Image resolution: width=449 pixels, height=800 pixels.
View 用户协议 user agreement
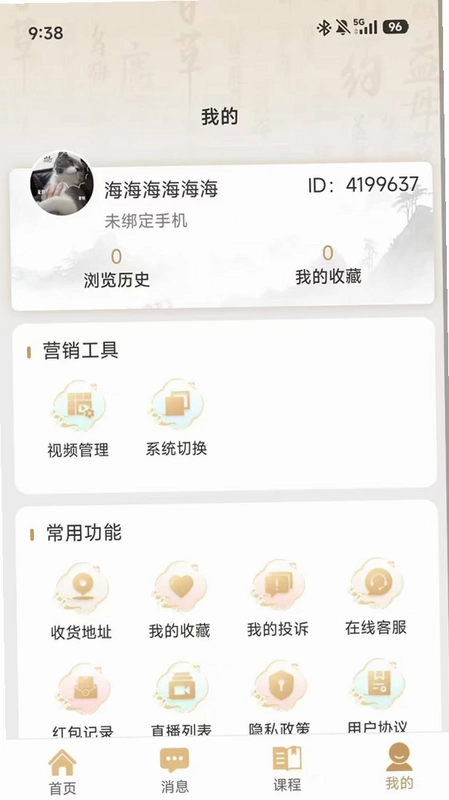coord(378,696)
